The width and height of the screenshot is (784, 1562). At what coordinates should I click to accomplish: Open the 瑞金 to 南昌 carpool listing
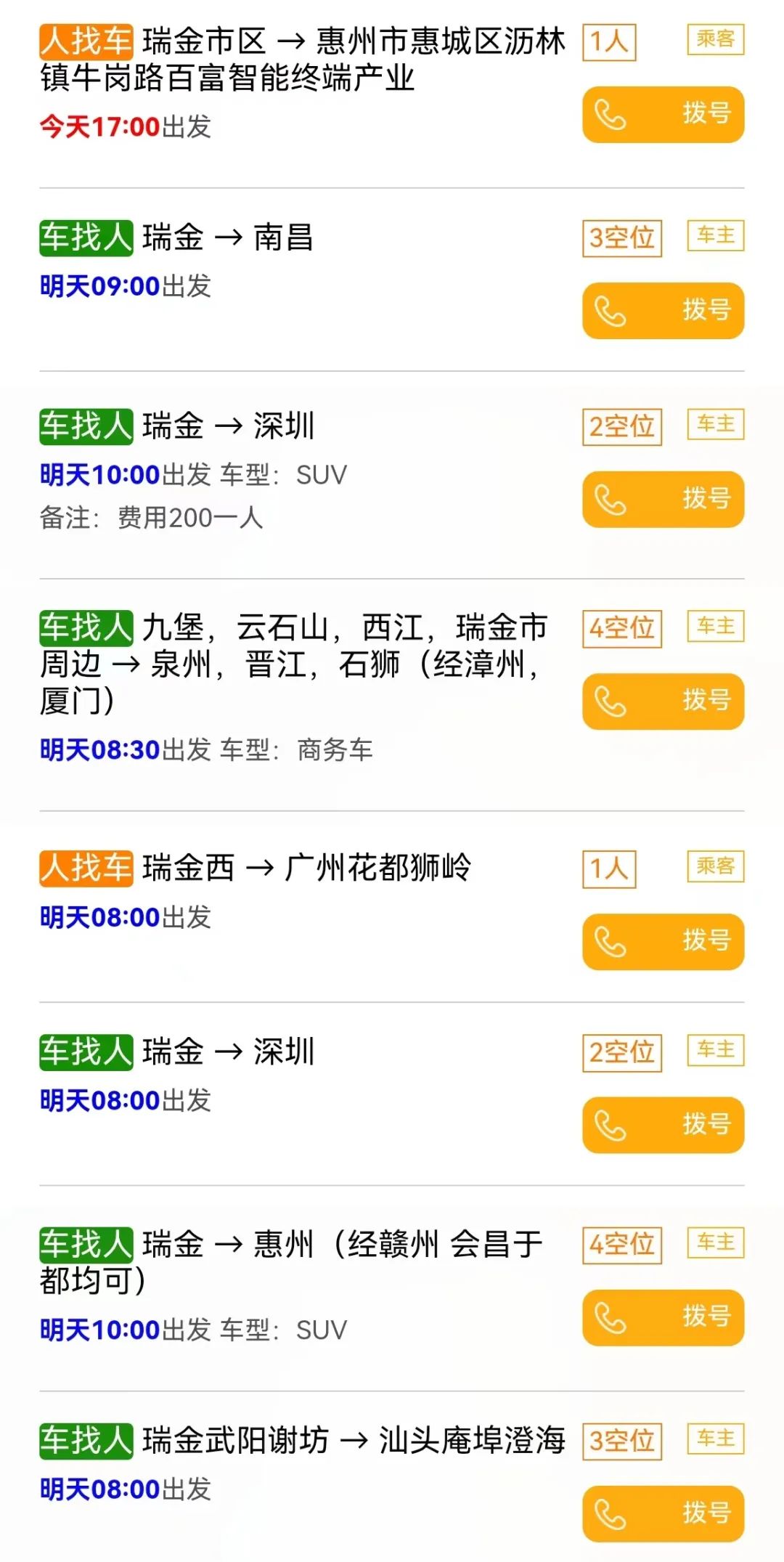(392, 280)
